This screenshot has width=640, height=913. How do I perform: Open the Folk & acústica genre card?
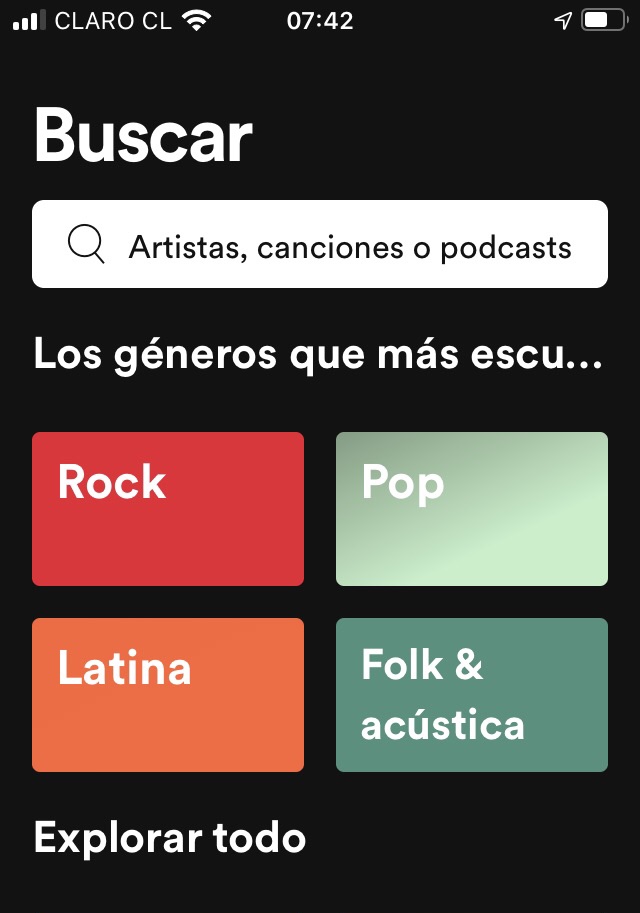coord(471,695)
